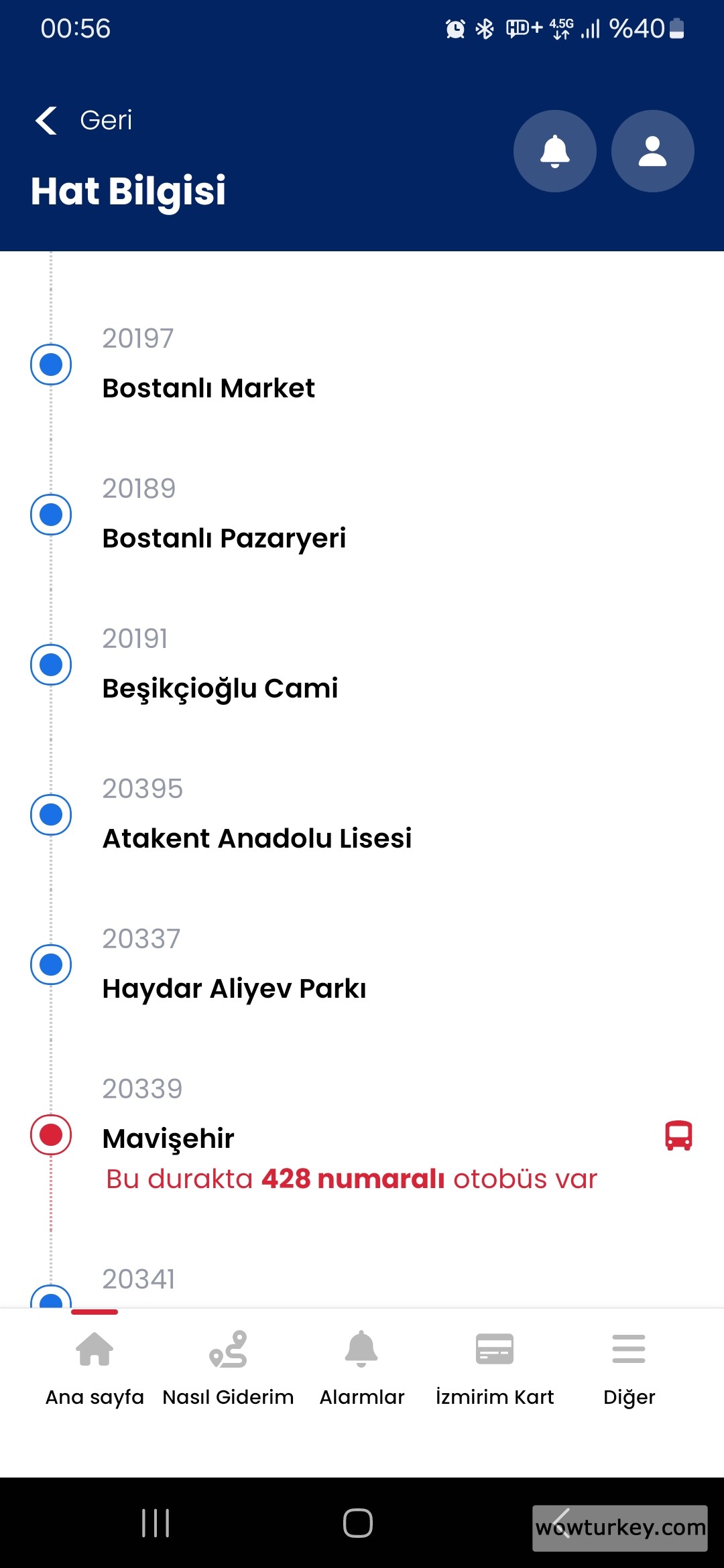Select the red Mavişehir stop marker
Viewport: 724px width, 1568px height.
(x=50, y=1134)
